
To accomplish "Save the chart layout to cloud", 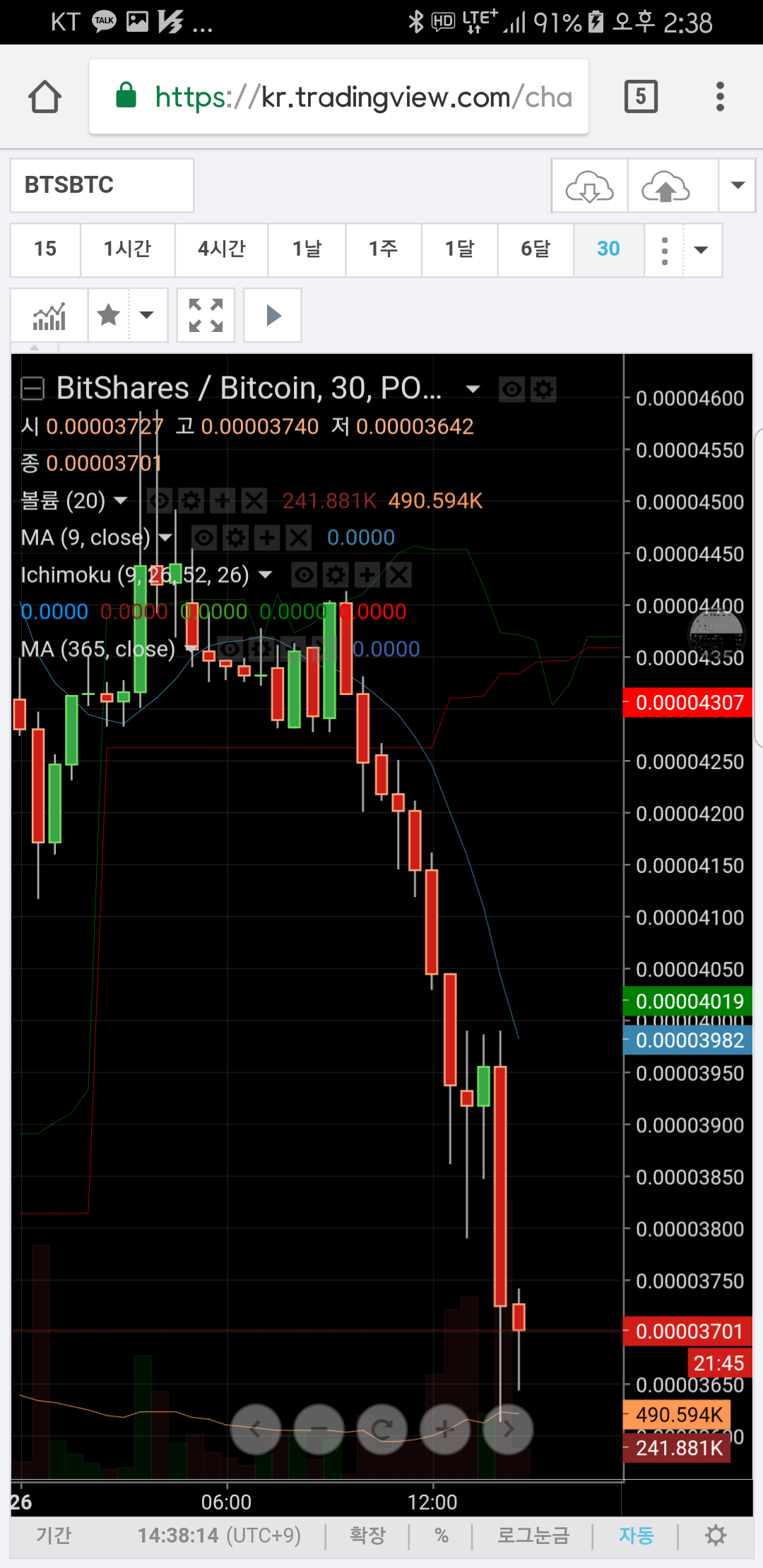I will coord(666,186).
